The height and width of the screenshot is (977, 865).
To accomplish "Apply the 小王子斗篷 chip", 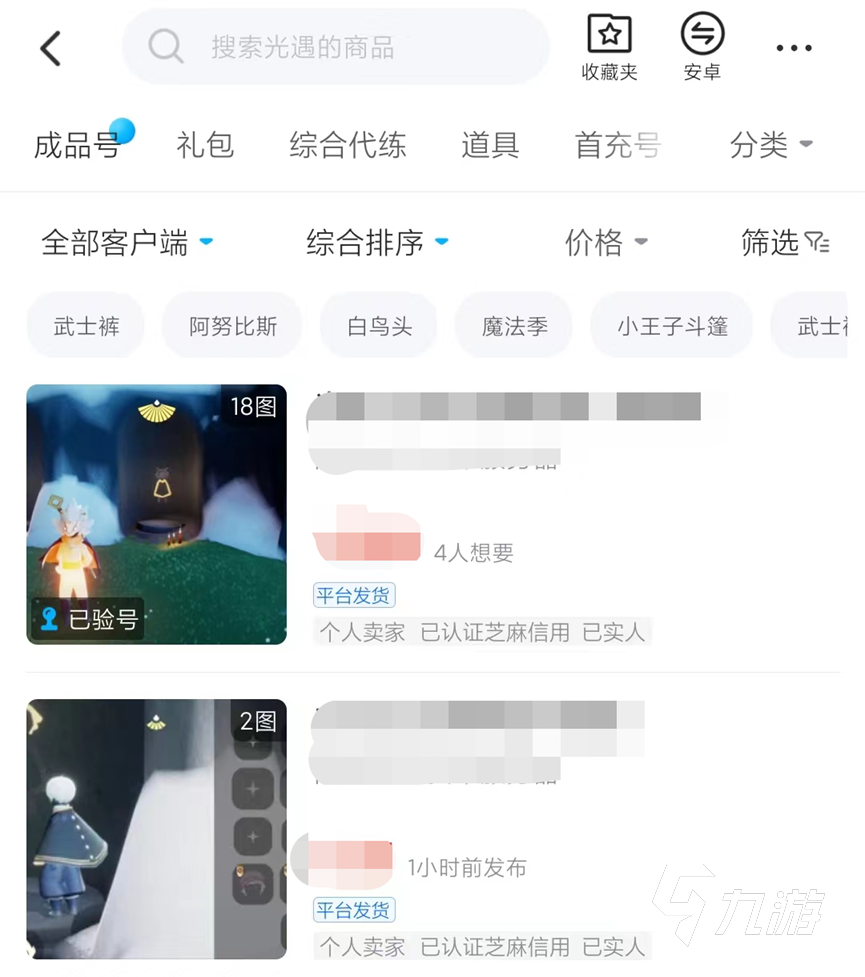I will point(671,326).
